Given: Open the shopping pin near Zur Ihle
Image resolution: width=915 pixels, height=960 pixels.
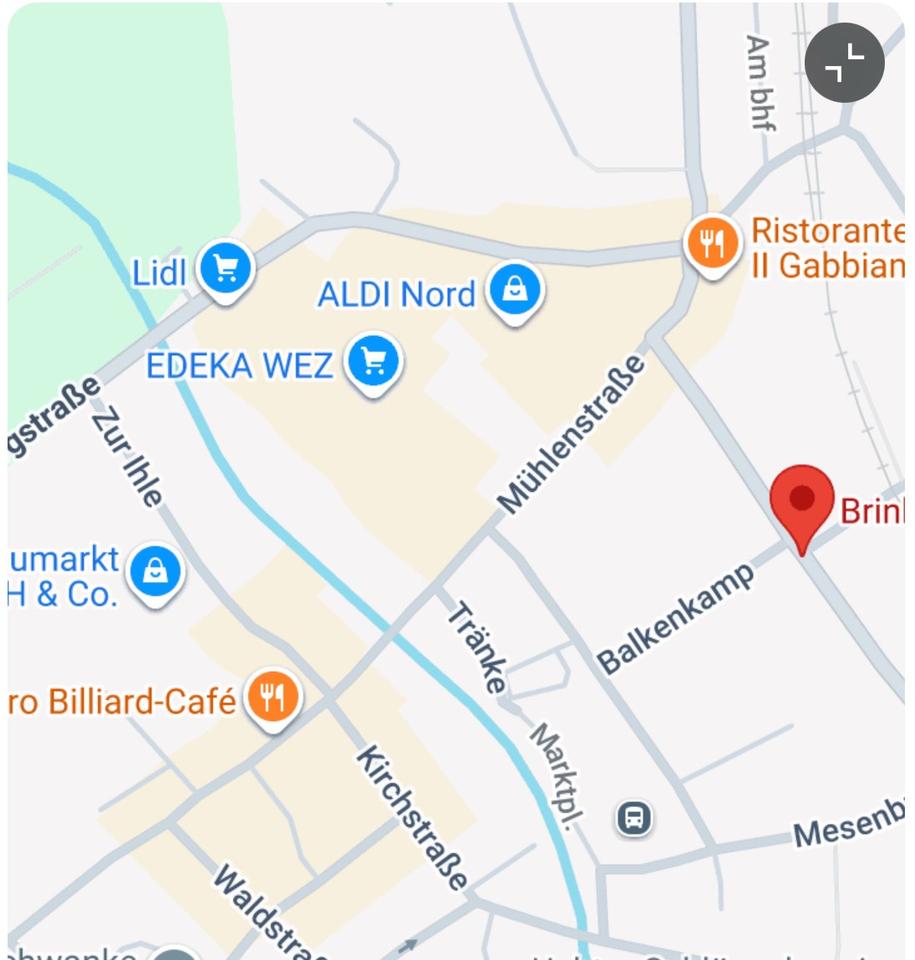Looking at the screenshot, I should [x=156, y=573].
